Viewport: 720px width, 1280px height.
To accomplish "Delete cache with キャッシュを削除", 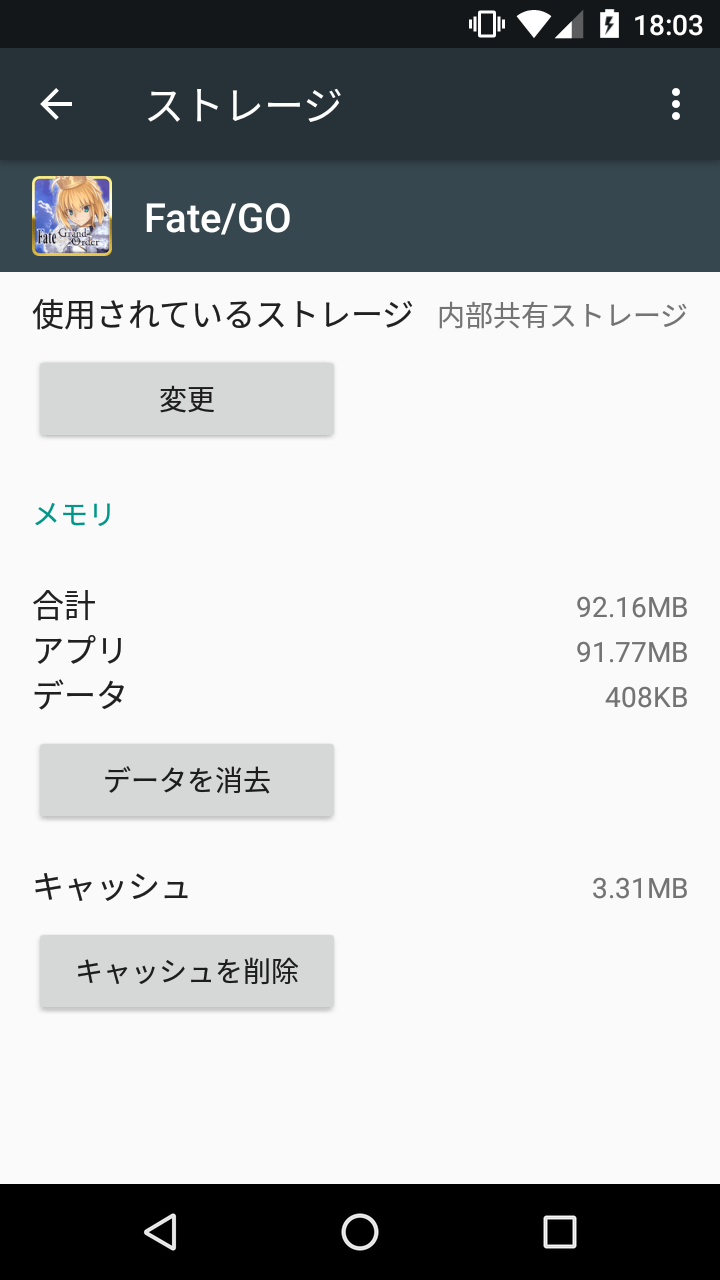I will tap(187, 971).
